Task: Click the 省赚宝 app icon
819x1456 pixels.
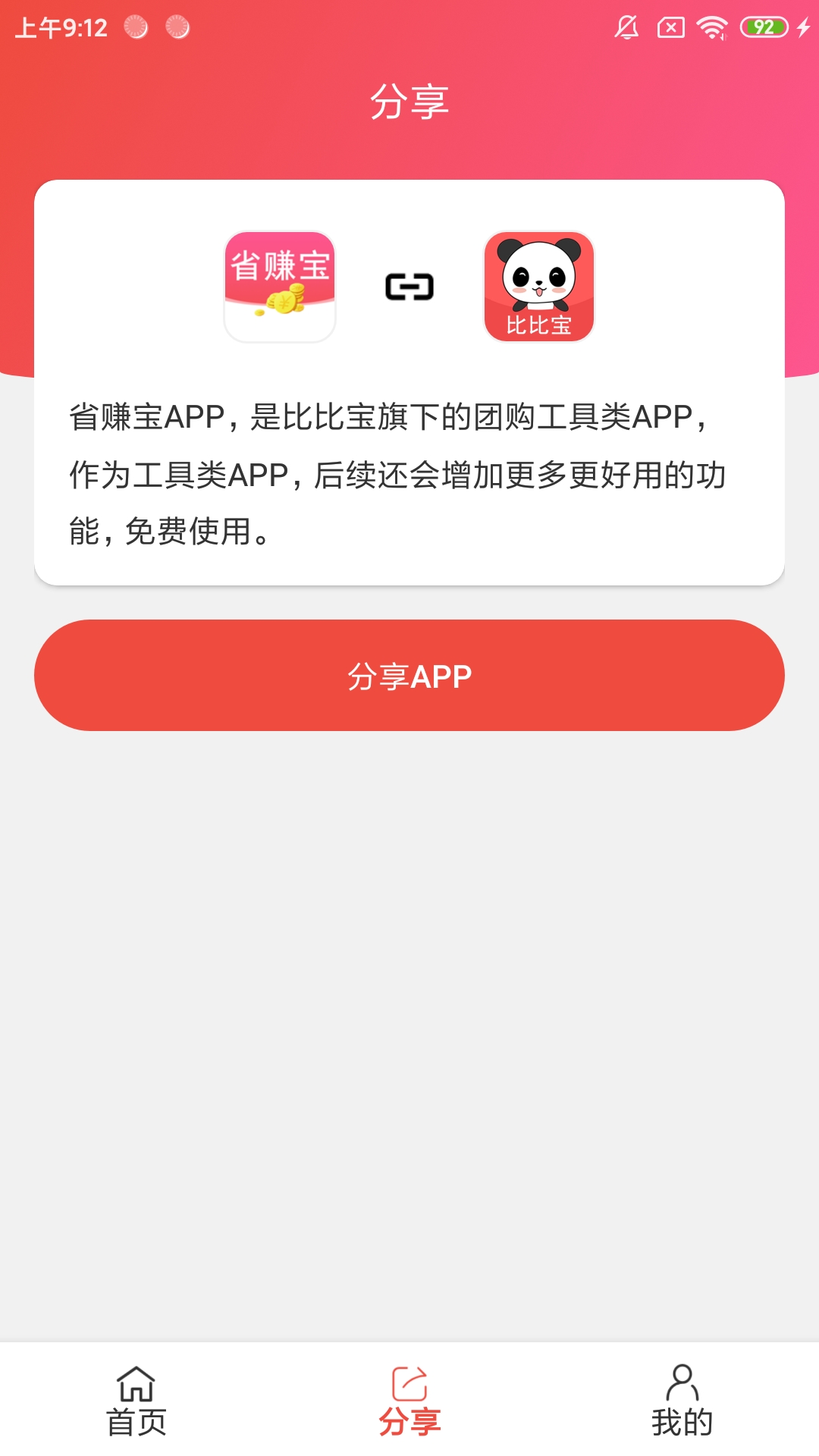Action: [x=279, y=287]
